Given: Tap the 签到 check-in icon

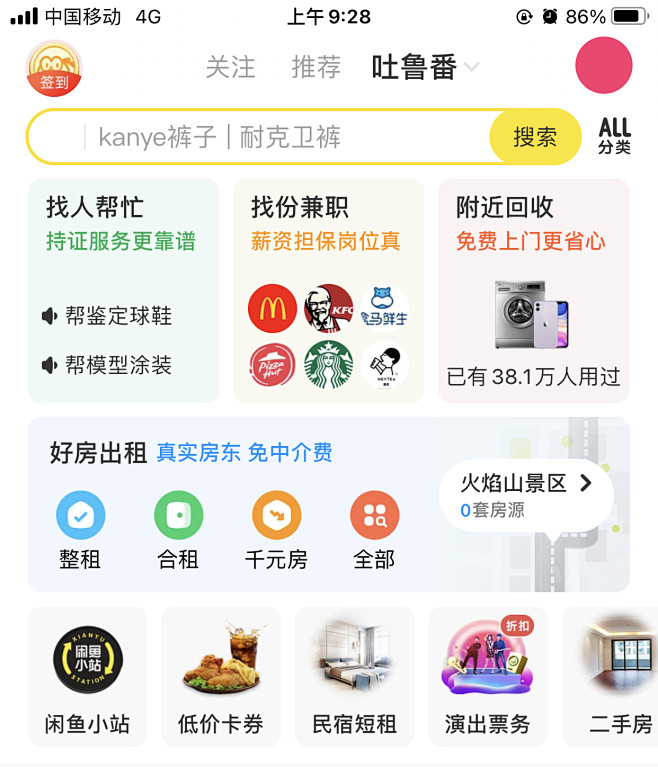Looking at the screenshot, I should point(54,68).
